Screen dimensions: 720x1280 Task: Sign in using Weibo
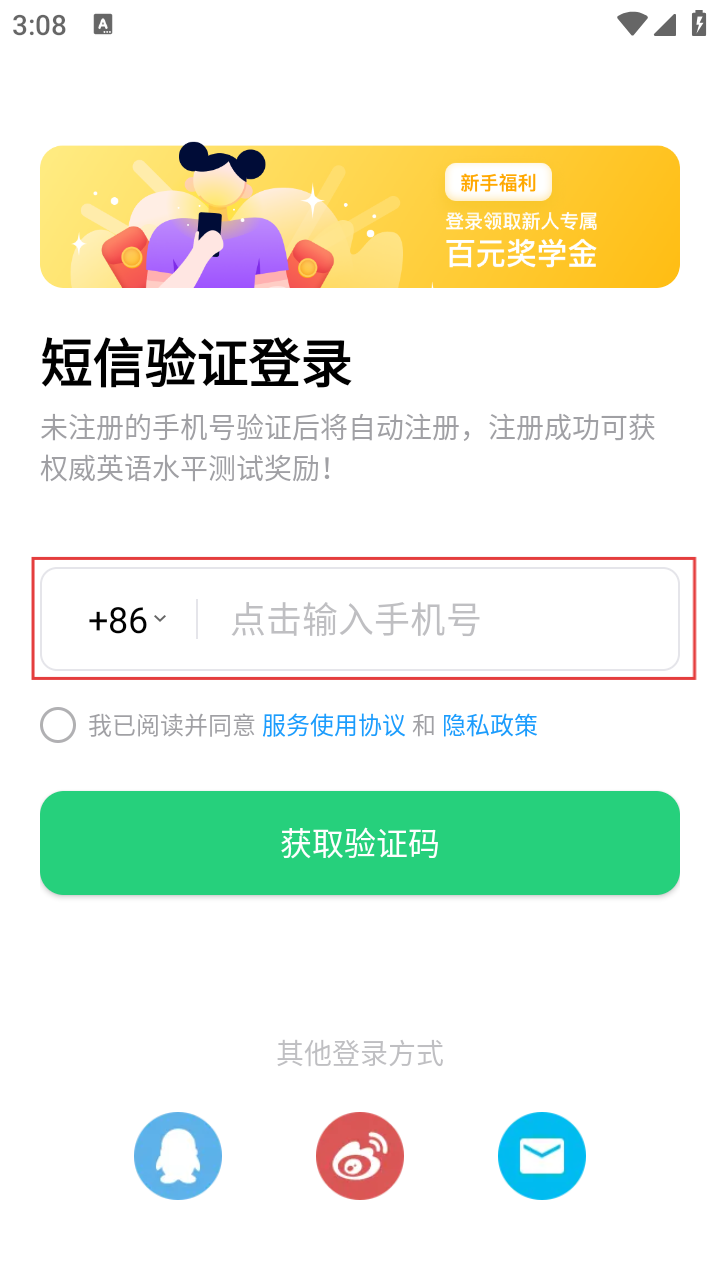(x=360, y=1156)
